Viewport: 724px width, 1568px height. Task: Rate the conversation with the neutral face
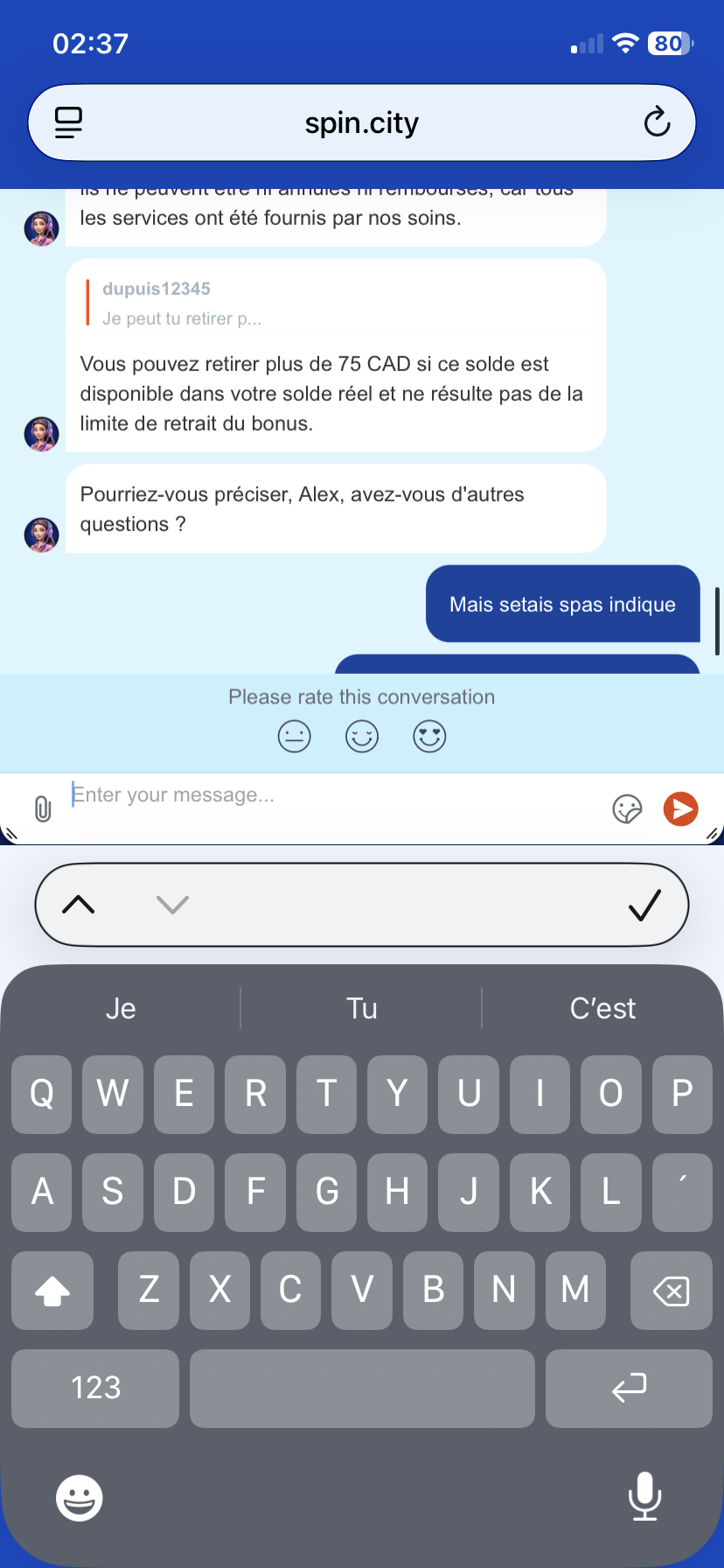point(294,737)
